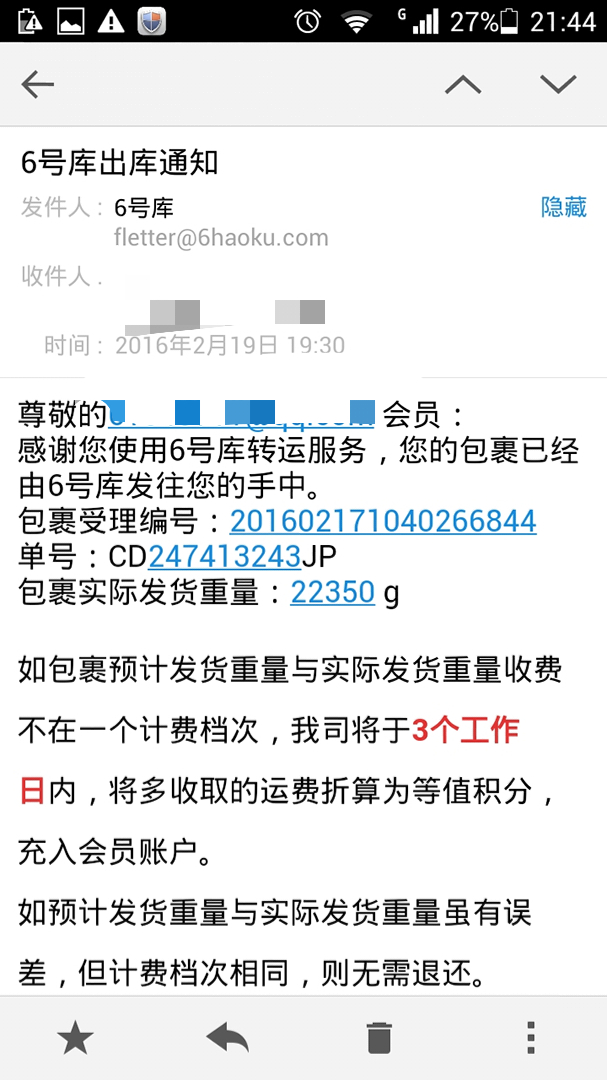Reply to this email

pyautogui.click(x=227, y=1038)
